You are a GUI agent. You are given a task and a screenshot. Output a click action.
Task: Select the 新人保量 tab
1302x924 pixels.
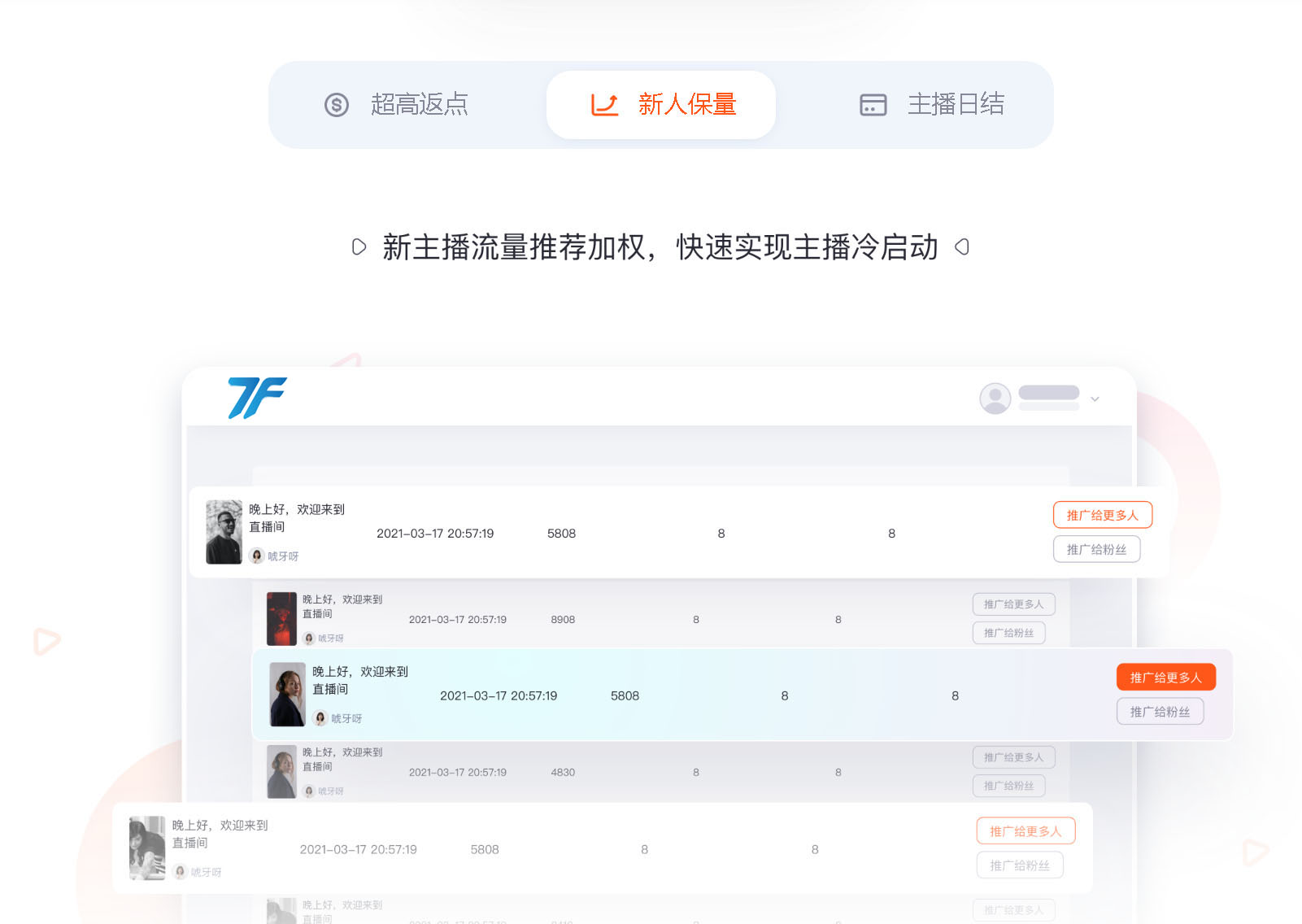pos(662,105)
